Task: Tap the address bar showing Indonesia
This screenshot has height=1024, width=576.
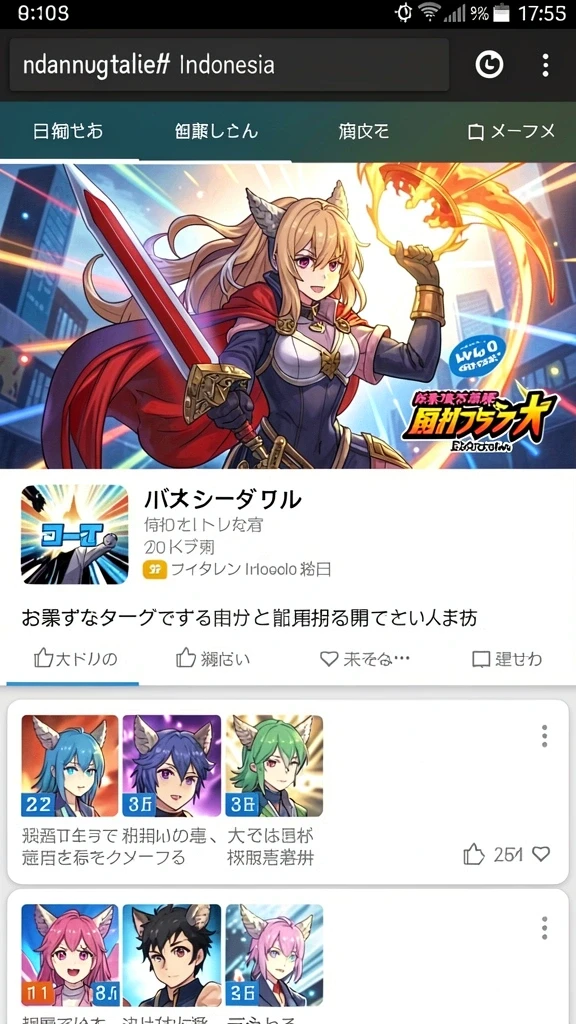Action: point(229,65)
